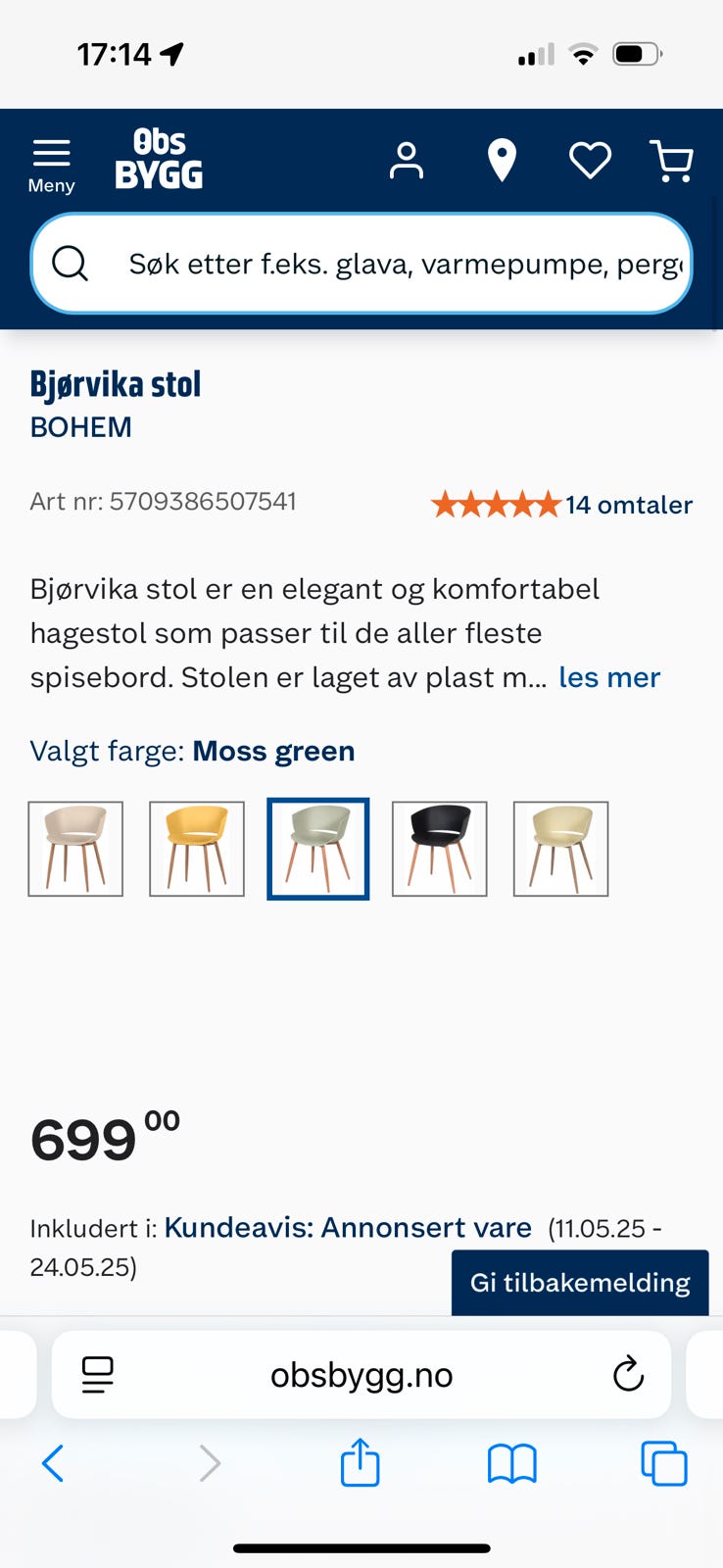
Task: View the shopping cart icon
Action: (672, 160)
